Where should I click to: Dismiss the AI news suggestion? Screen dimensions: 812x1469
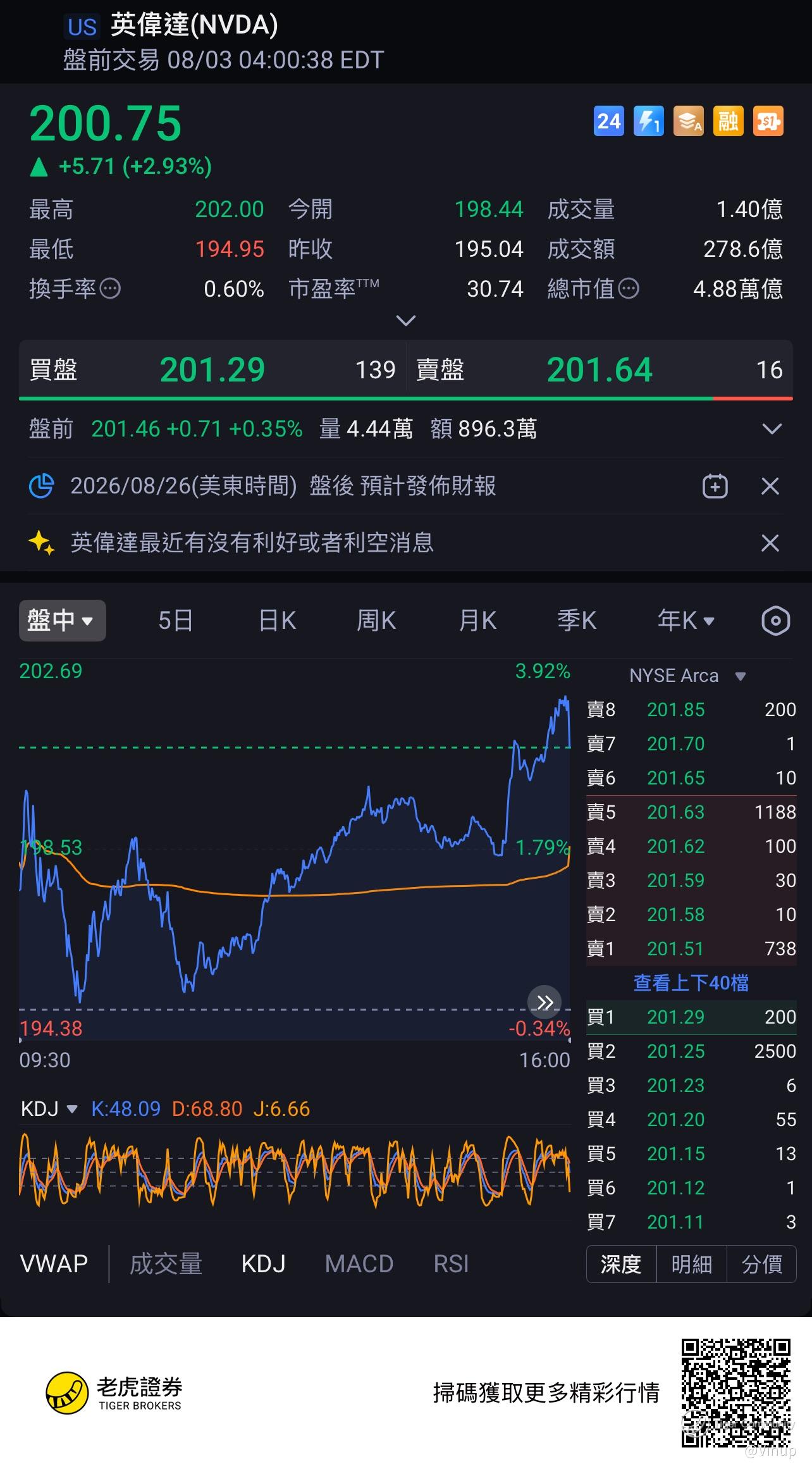[770, 543]
